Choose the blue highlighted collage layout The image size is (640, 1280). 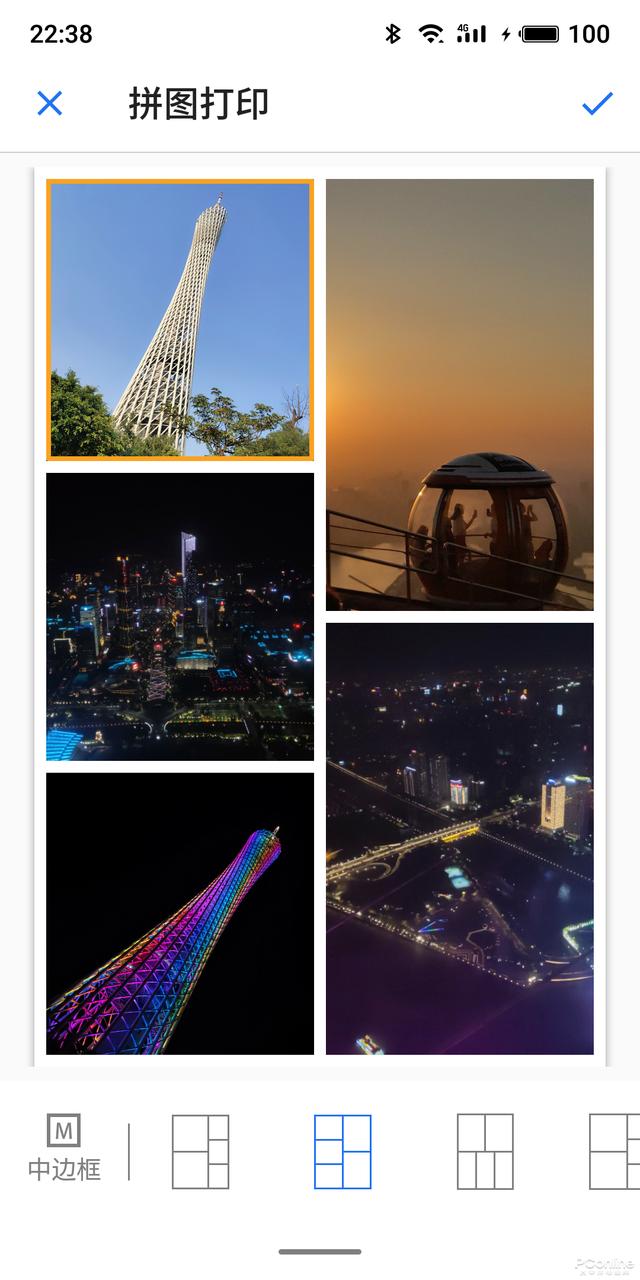(342, 1151)
